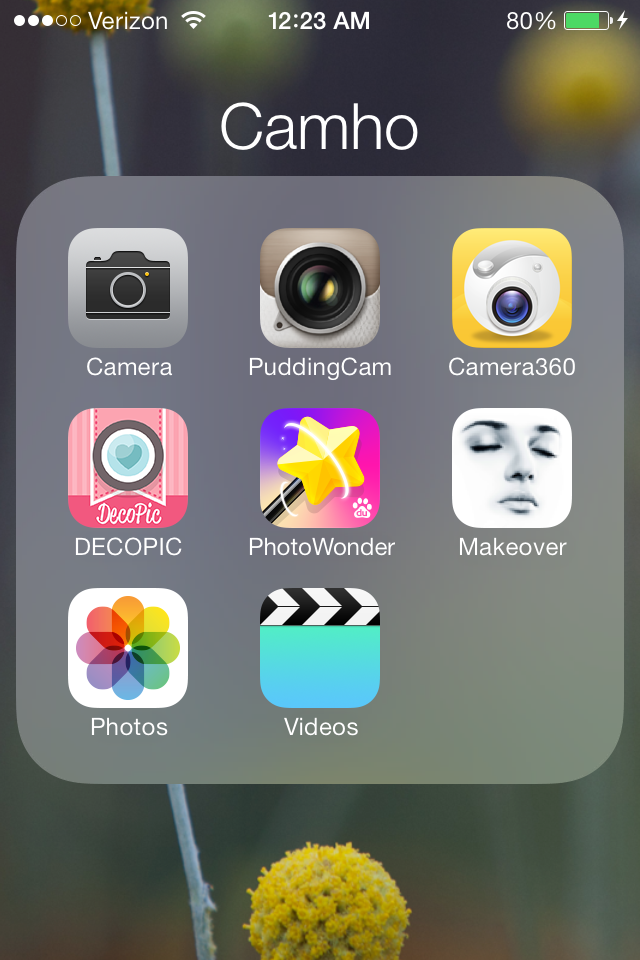Open the Camera app
The image size is (640, 960).
click(128, 288)
